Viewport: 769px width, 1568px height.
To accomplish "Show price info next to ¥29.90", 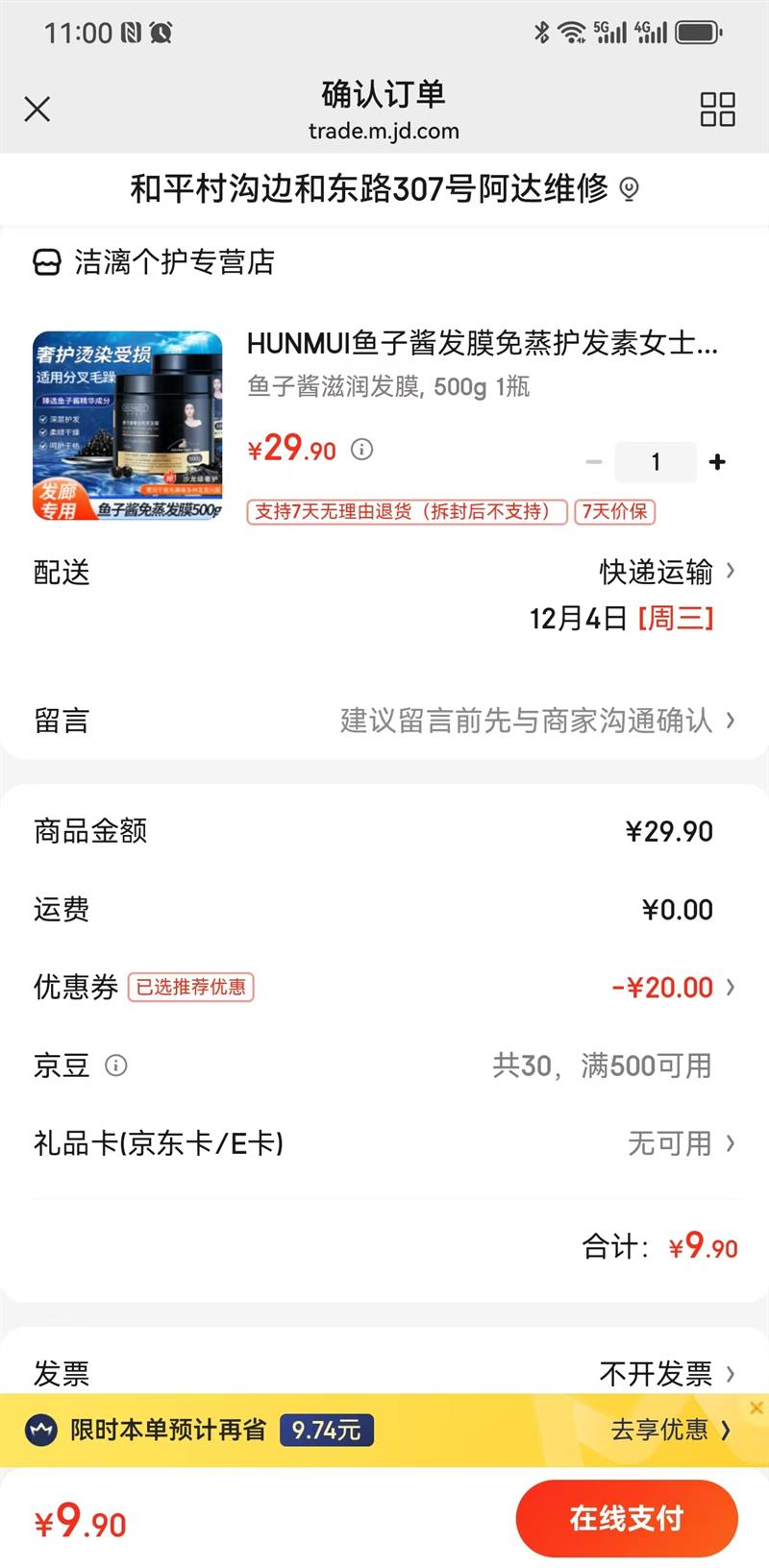I will pos(361,449).
